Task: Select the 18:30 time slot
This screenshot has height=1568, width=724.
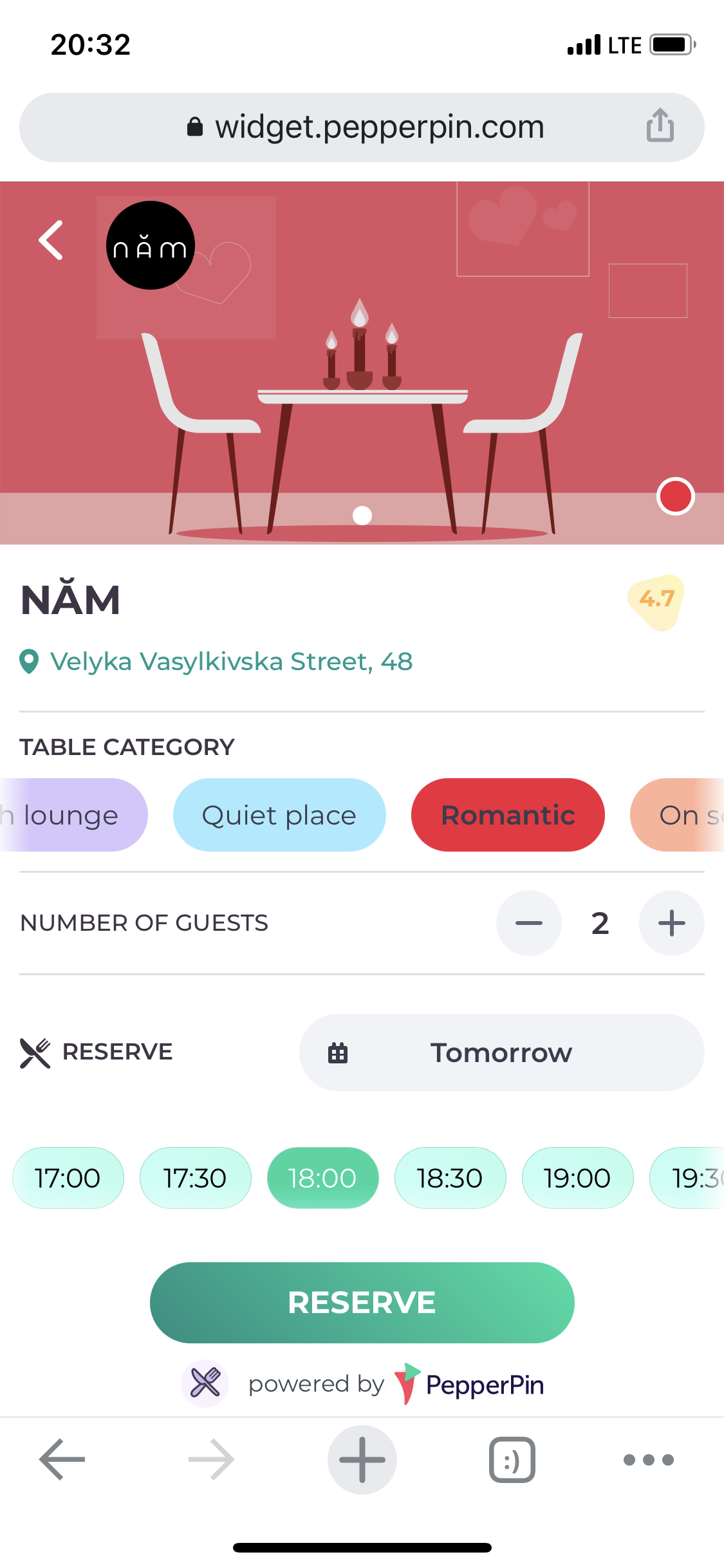Action: [x=450, y=1178]
